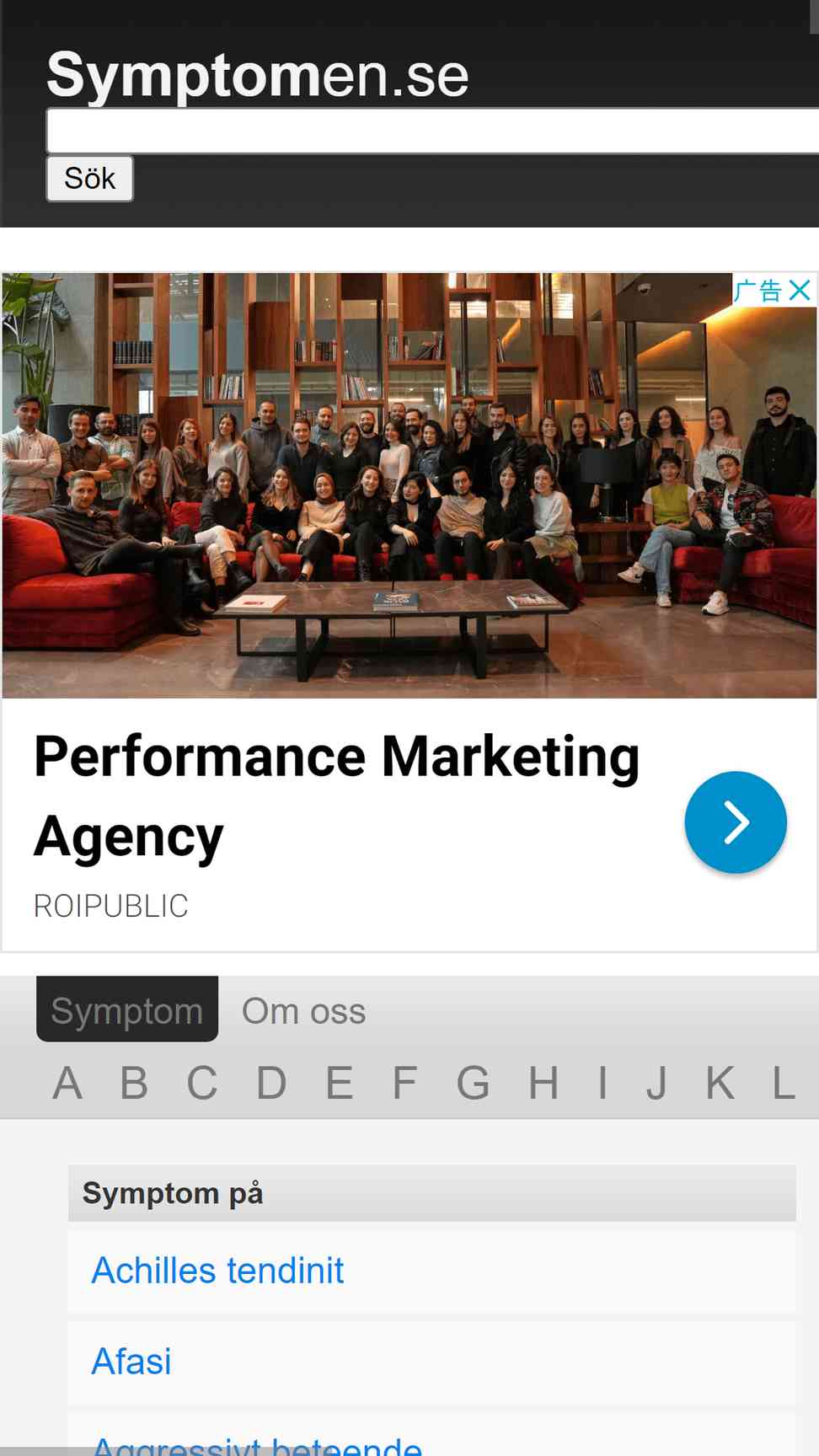819x1456 pixels.
Task: Close the ad with the X icon
Action: pyautogui.click(x=800, y=291)
